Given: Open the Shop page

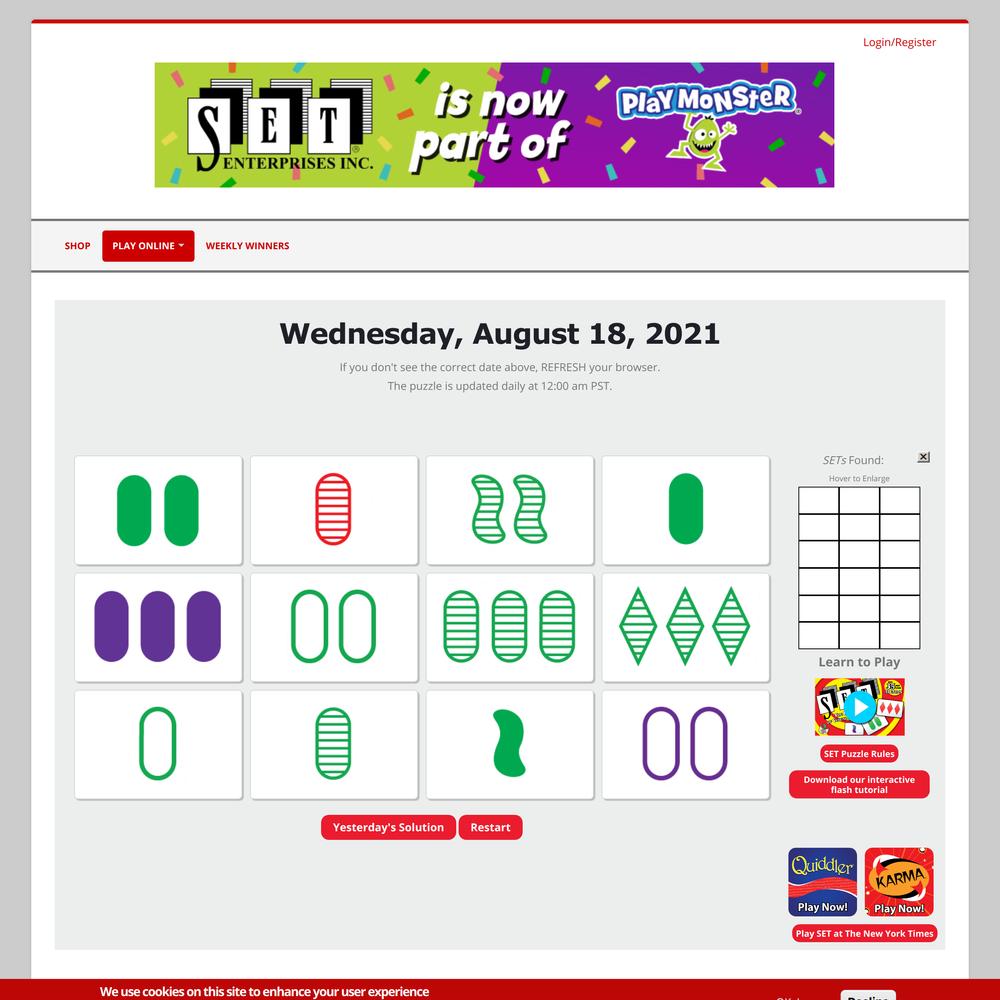Looking at the screenshot, I should 77,246.
